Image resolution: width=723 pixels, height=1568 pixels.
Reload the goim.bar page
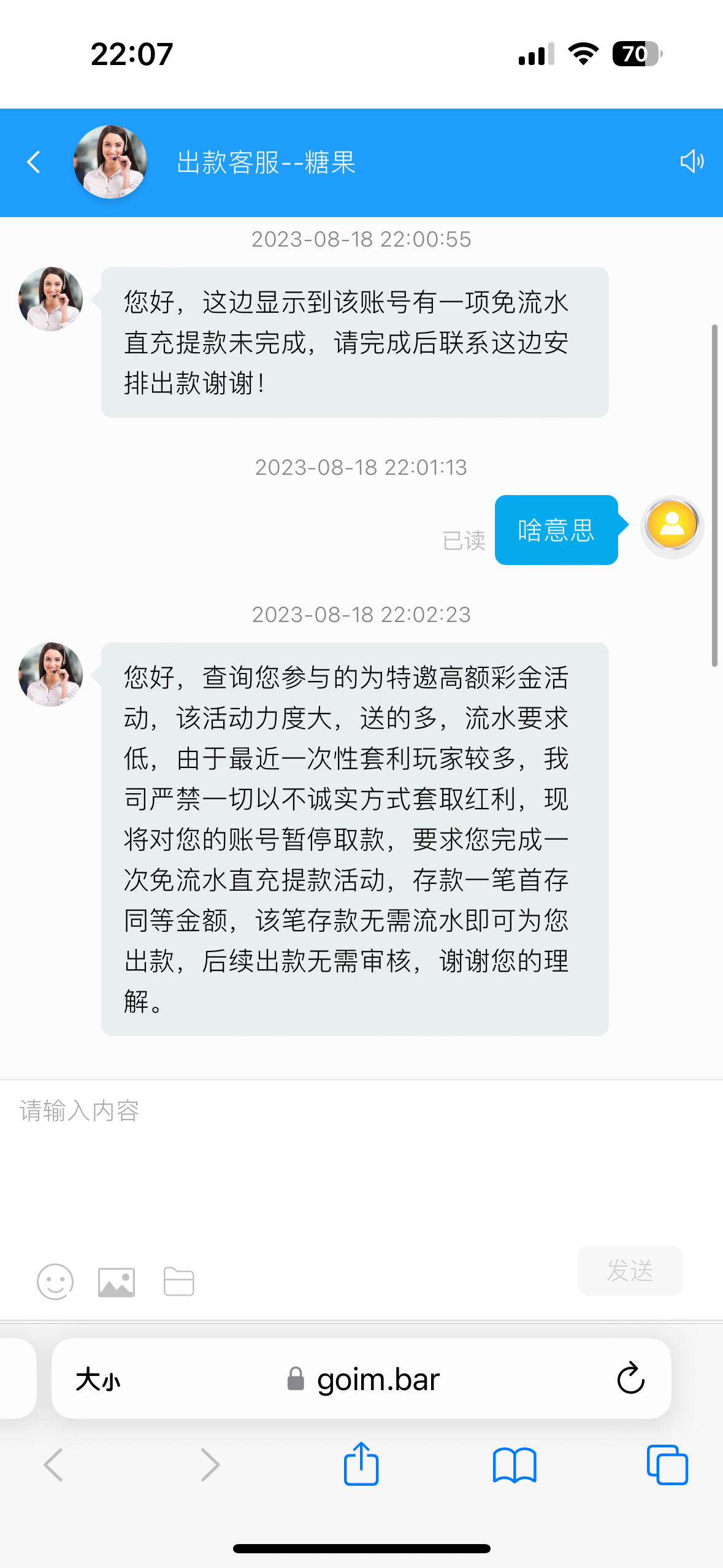click(630, 1379)
